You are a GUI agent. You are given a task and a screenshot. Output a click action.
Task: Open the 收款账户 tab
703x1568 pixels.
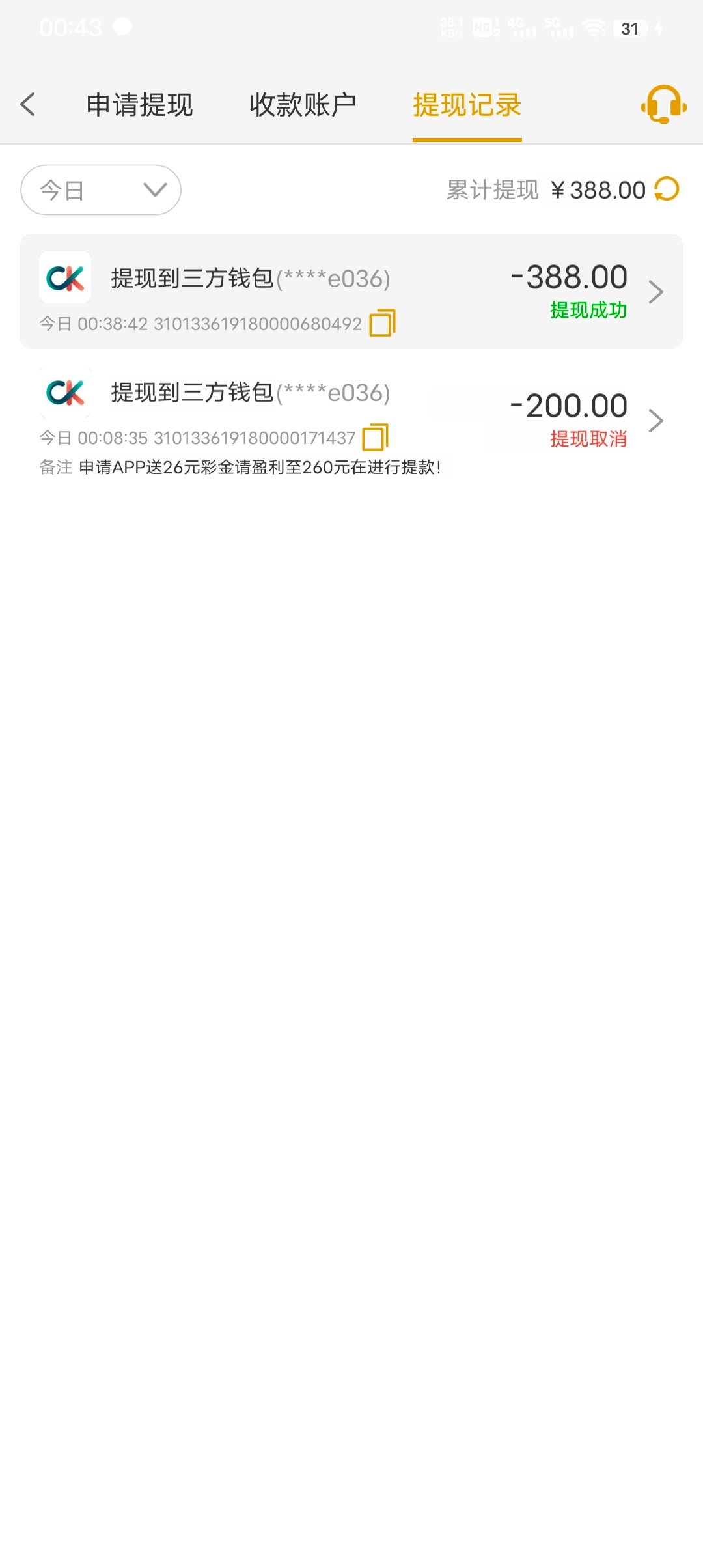click(303, 105)
